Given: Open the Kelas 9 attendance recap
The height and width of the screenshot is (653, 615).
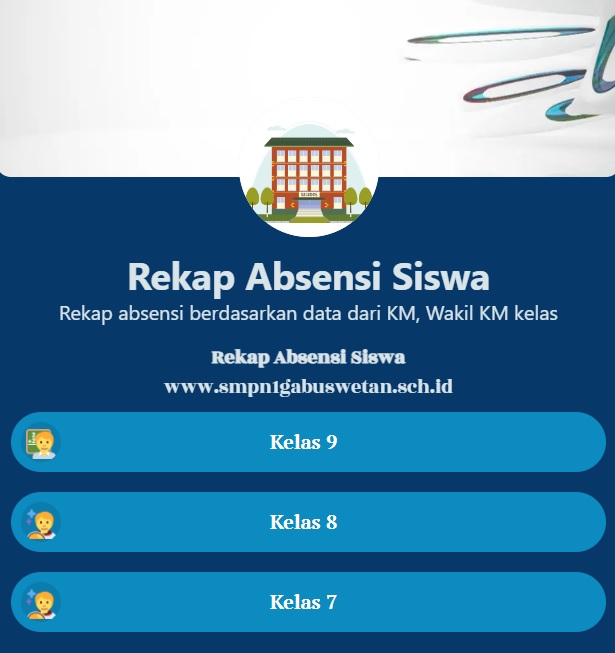Looking at the screenshot, I should [x=308, y=442].
